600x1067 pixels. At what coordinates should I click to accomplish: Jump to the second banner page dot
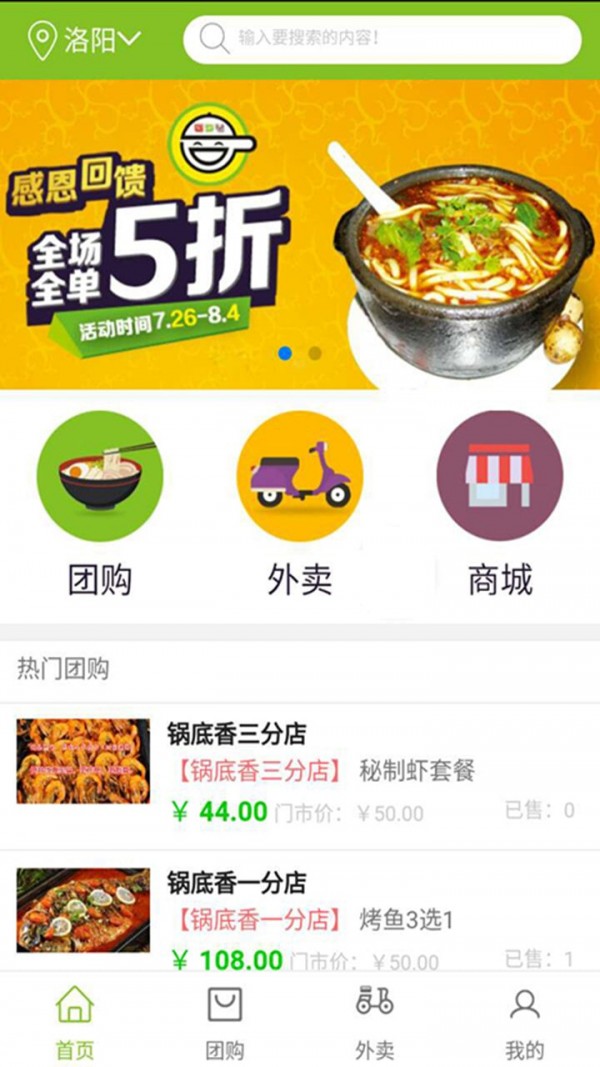[314, 353]
